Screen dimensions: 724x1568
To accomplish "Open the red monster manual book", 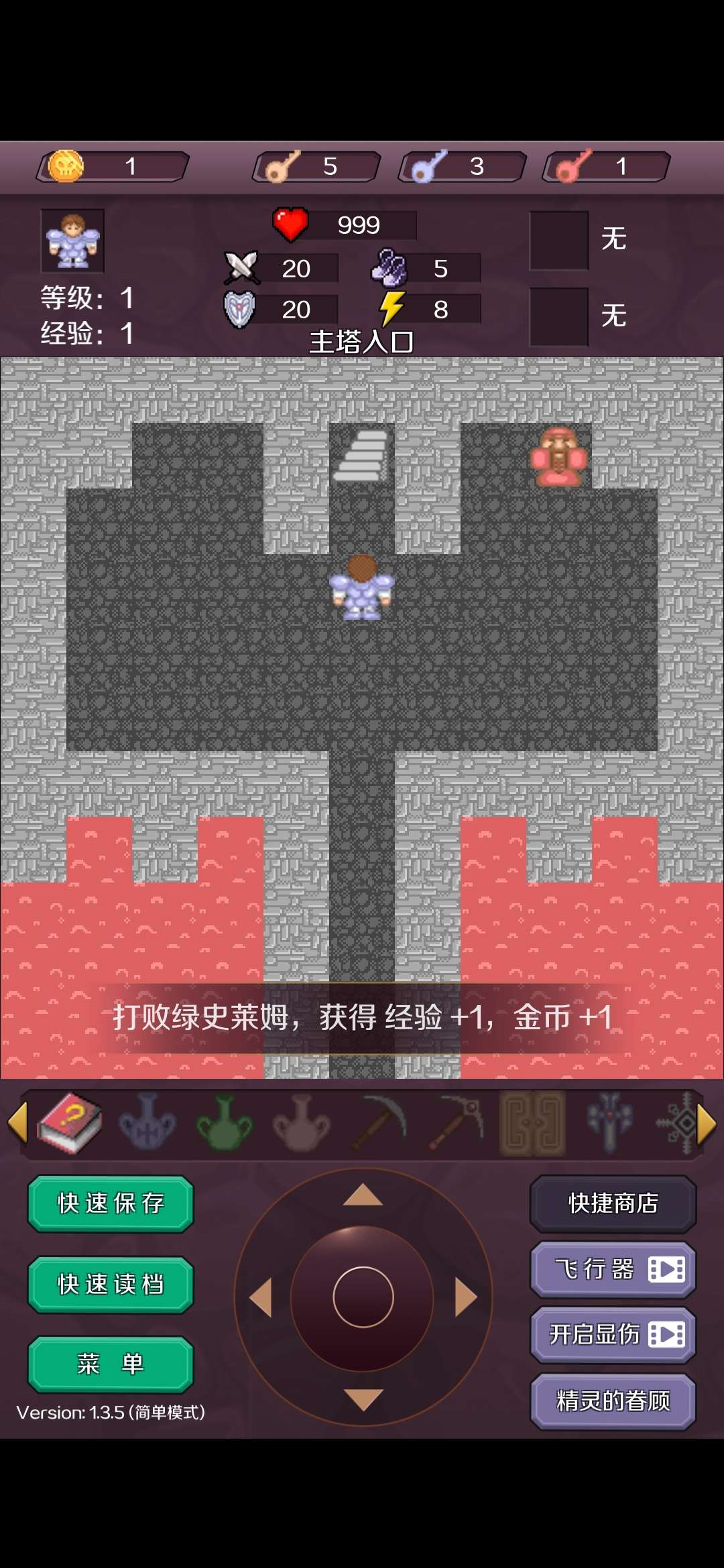I will [x=70, y=1123].
